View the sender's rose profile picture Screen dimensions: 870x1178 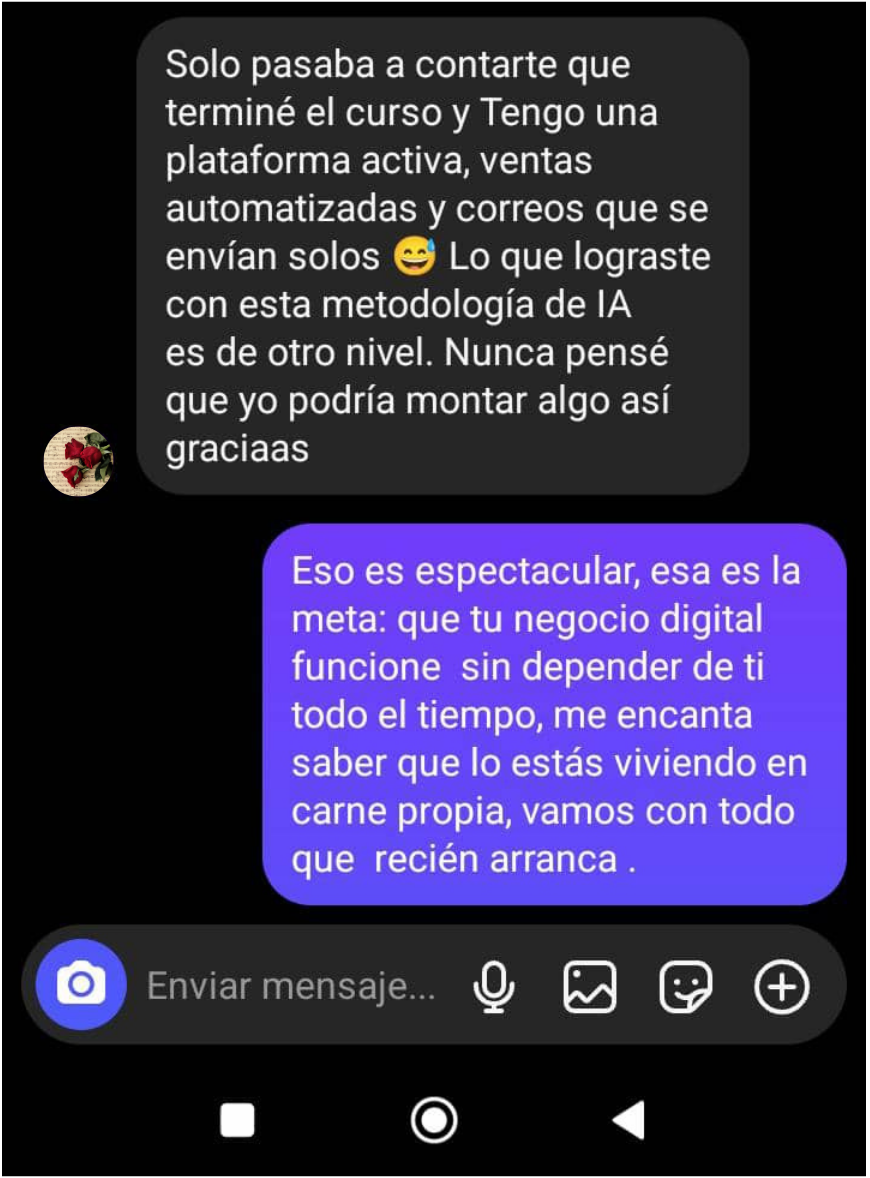79,461
